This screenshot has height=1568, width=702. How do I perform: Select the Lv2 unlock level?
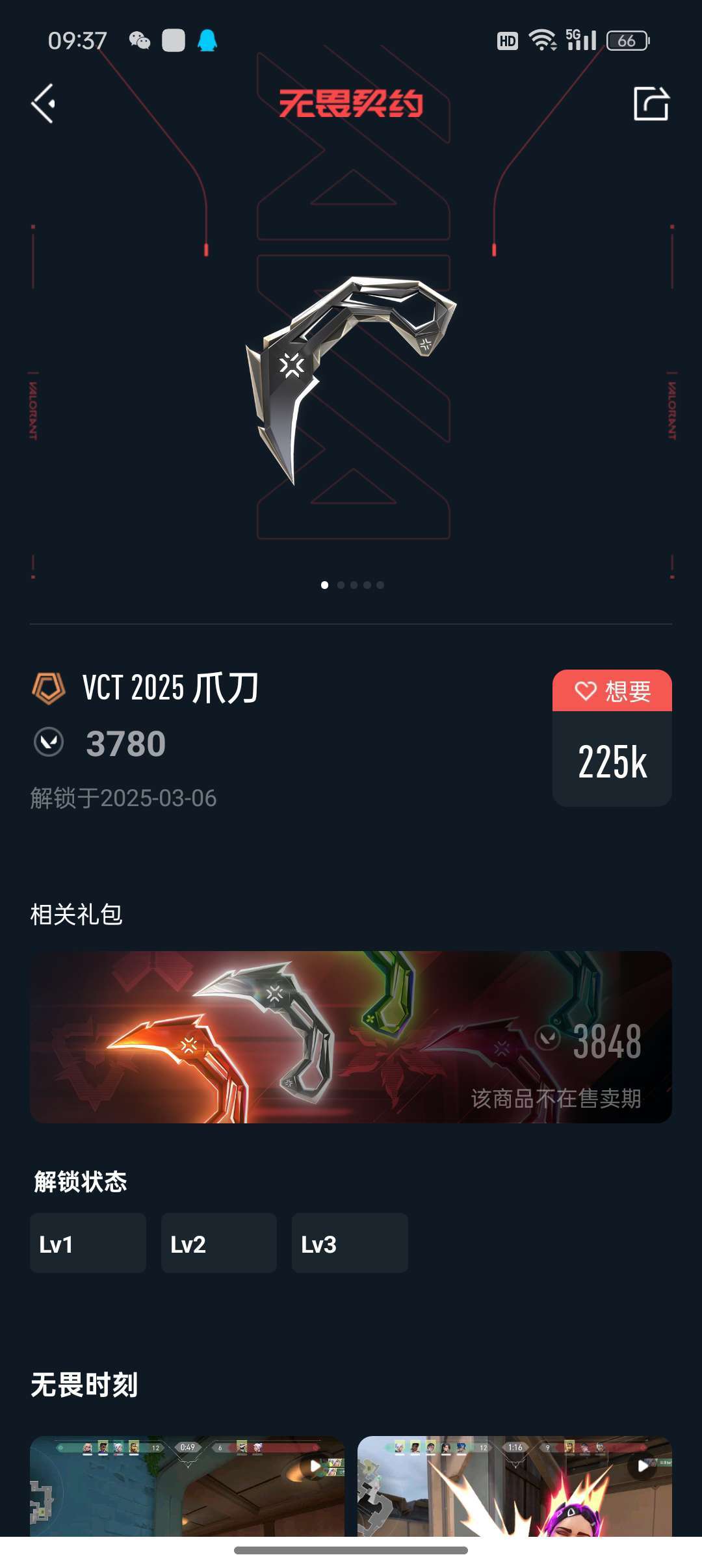(219, 1243)
